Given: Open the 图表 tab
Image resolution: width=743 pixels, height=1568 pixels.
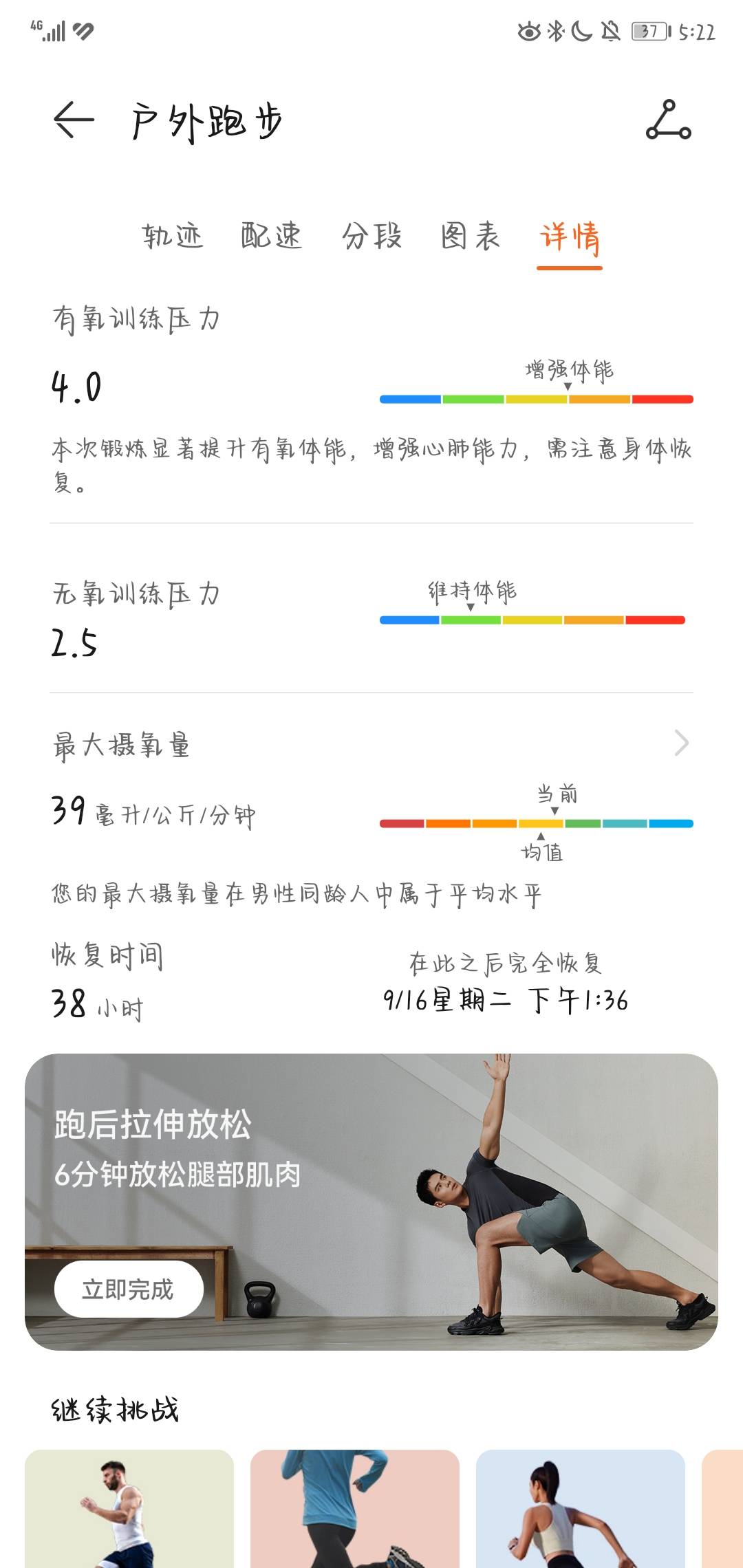Looking at the screenshot, I should [x=471, y=237].
